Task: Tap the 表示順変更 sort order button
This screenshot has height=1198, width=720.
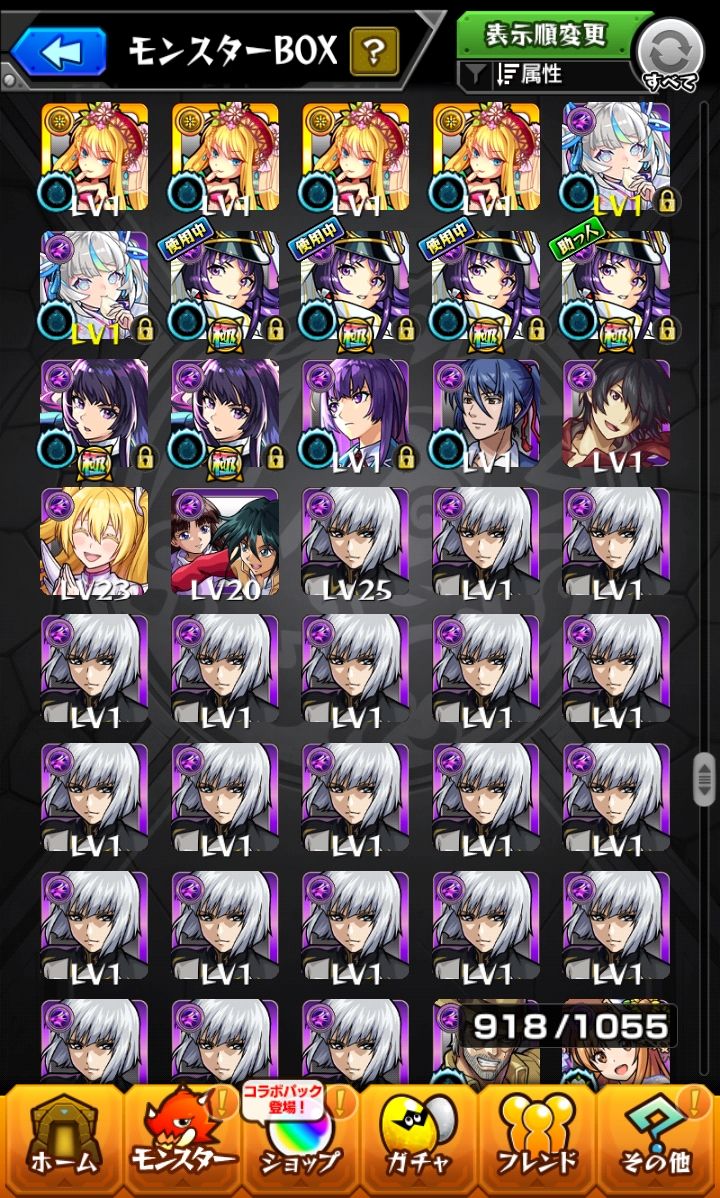Action: [x=544, y=35]
